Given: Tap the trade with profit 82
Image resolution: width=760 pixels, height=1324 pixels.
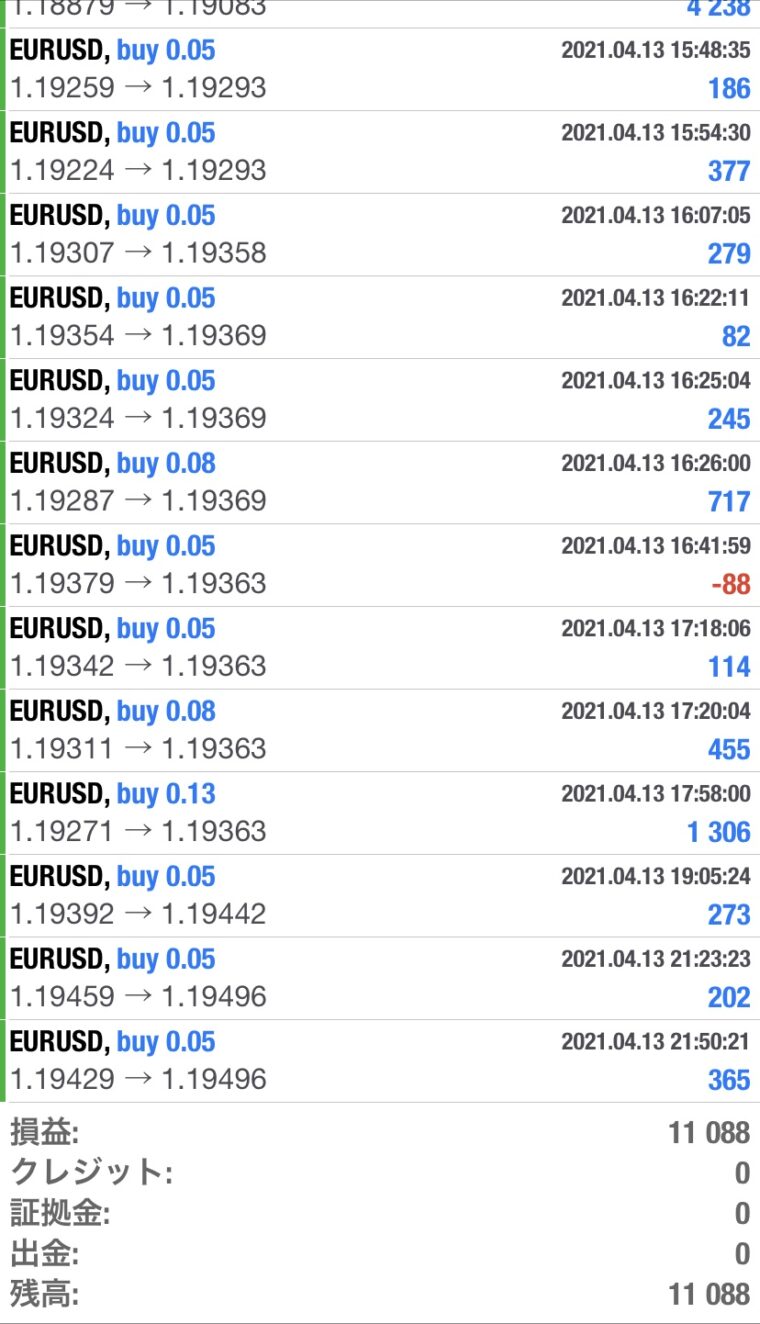Looking at the screenshot, I should (x=380, y=317).
